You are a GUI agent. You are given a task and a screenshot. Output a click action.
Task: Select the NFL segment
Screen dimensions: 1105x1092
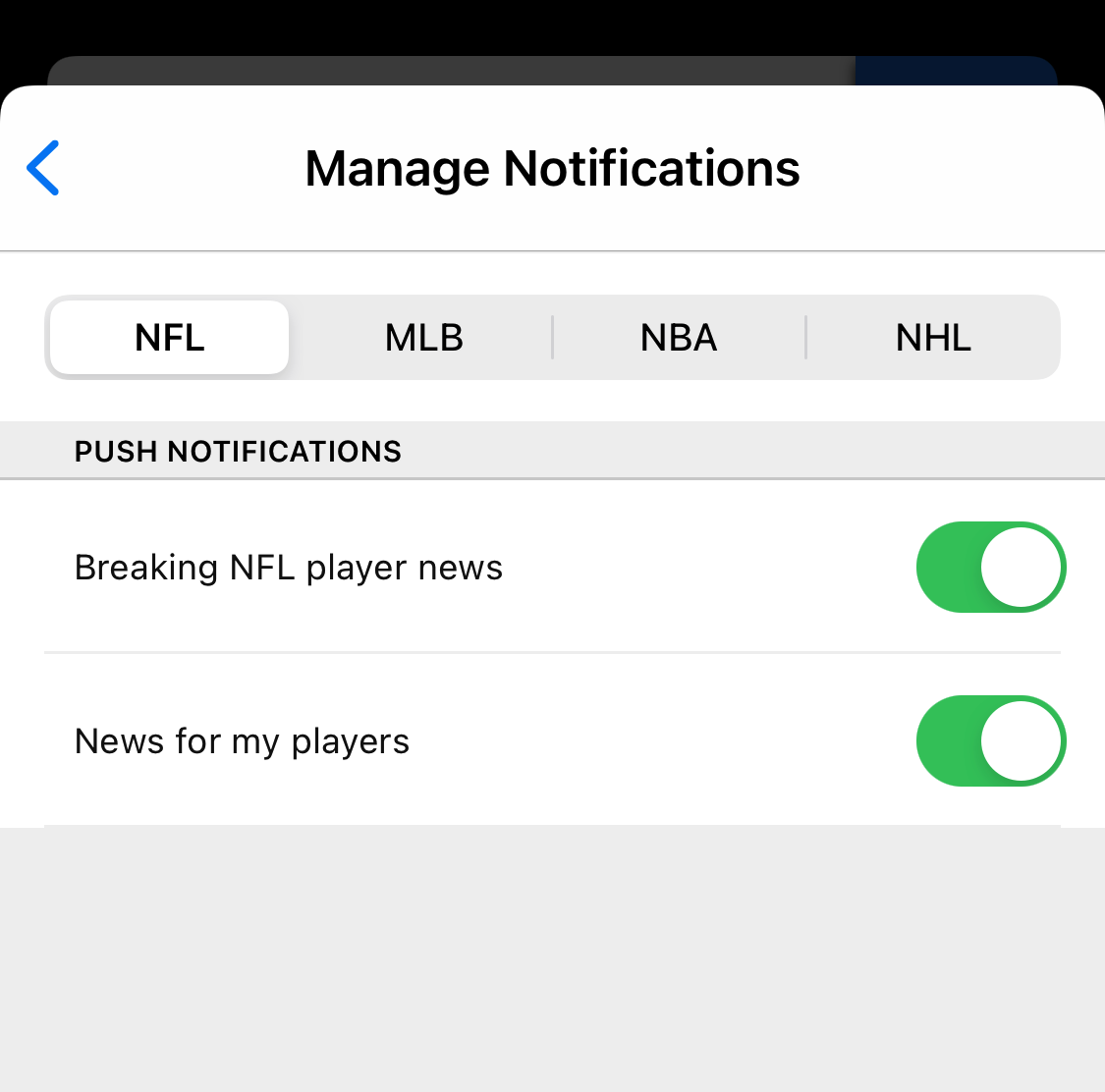(x=170, y=338)
